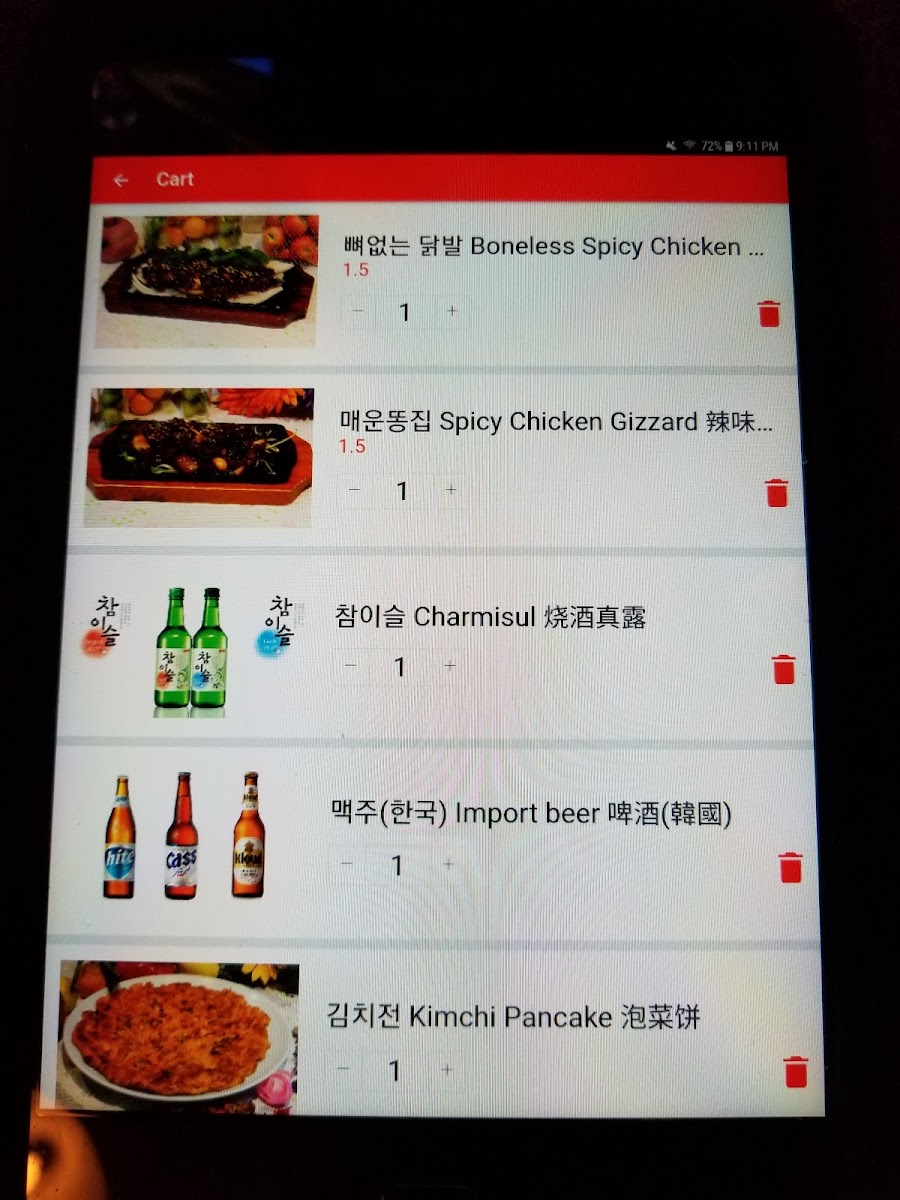
Task: Remove Spicy Chicken Gizzard from cart
Action: [x=777, y=493]
